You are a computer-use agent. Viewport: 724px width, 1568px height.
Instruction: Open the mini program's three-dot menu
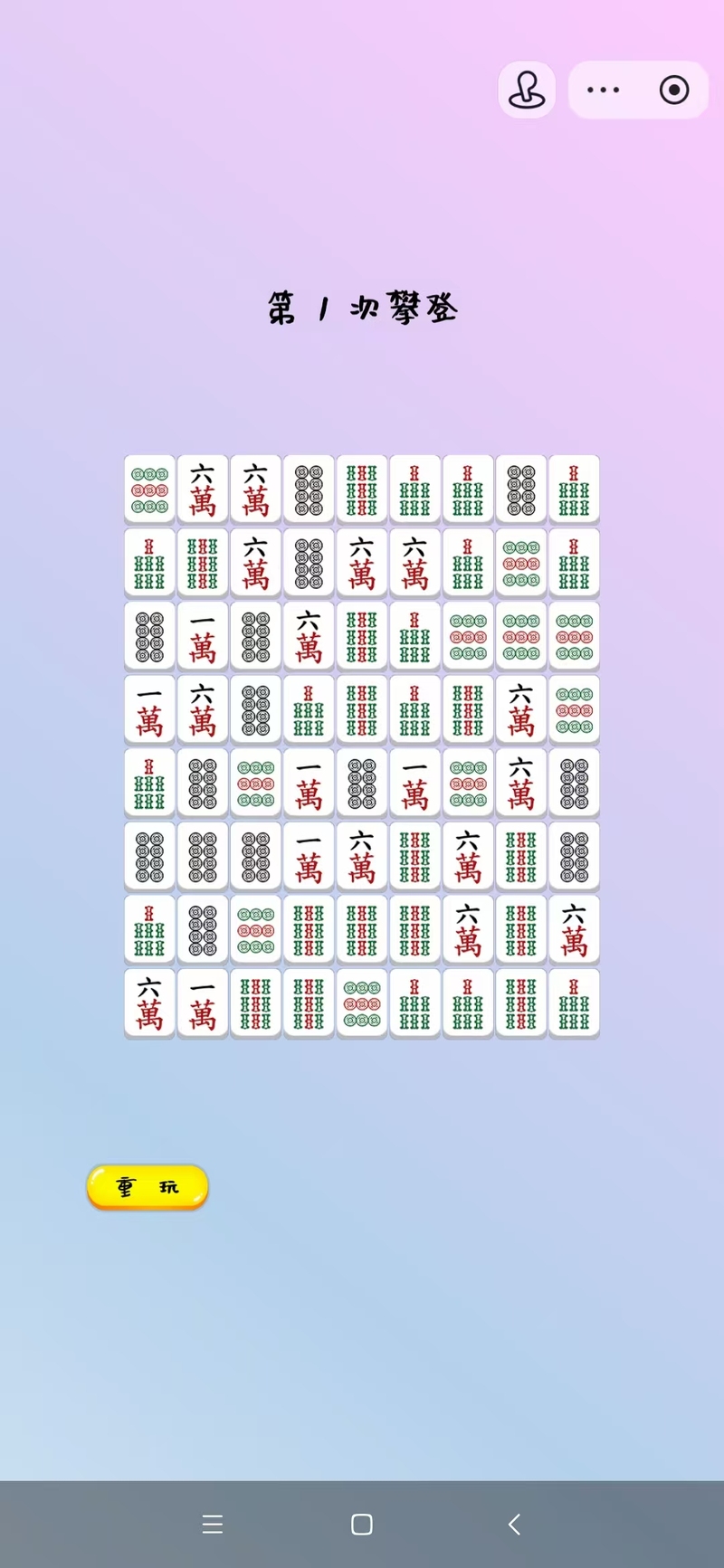point(603,90)
